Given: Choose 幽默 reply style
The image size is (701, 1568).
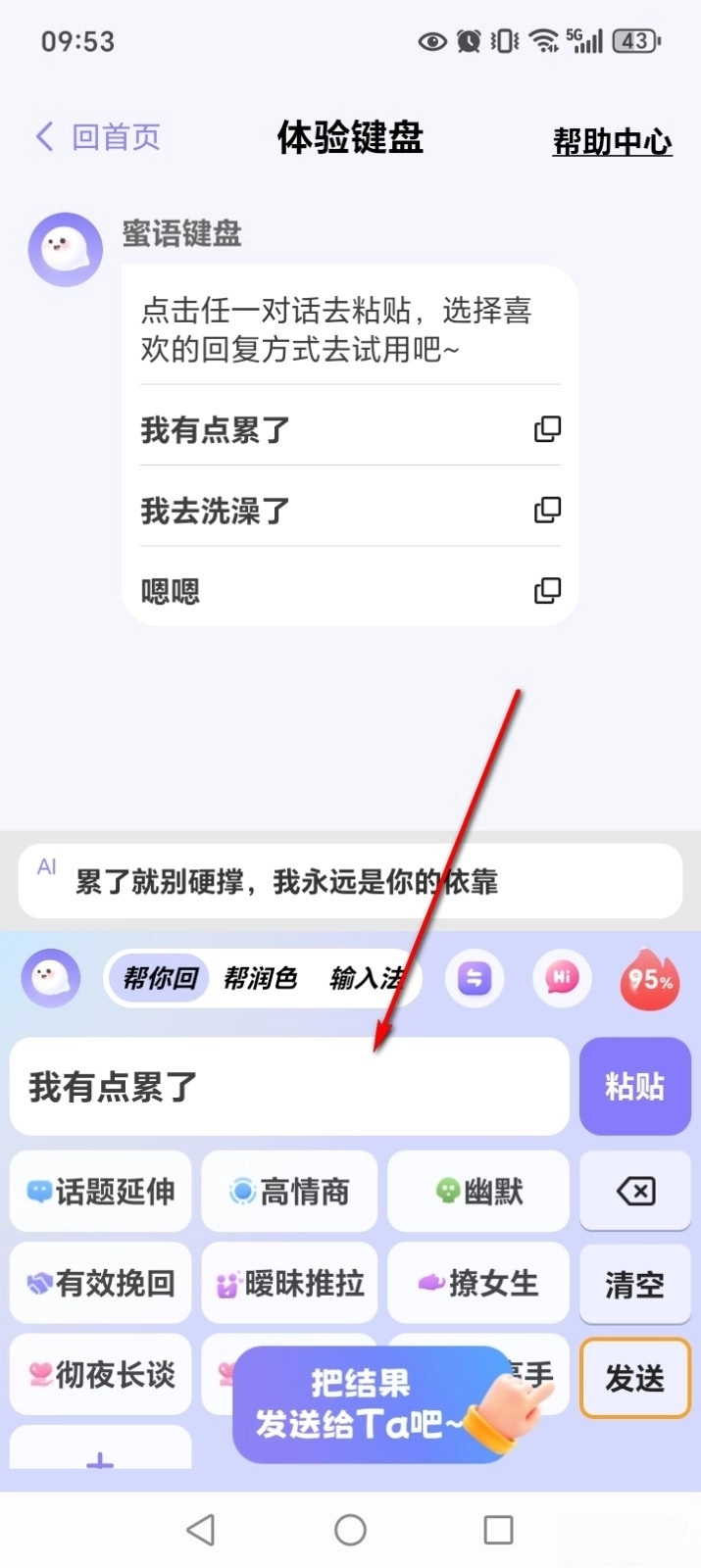Looking at the screenshot, I should click(478, 1192).
